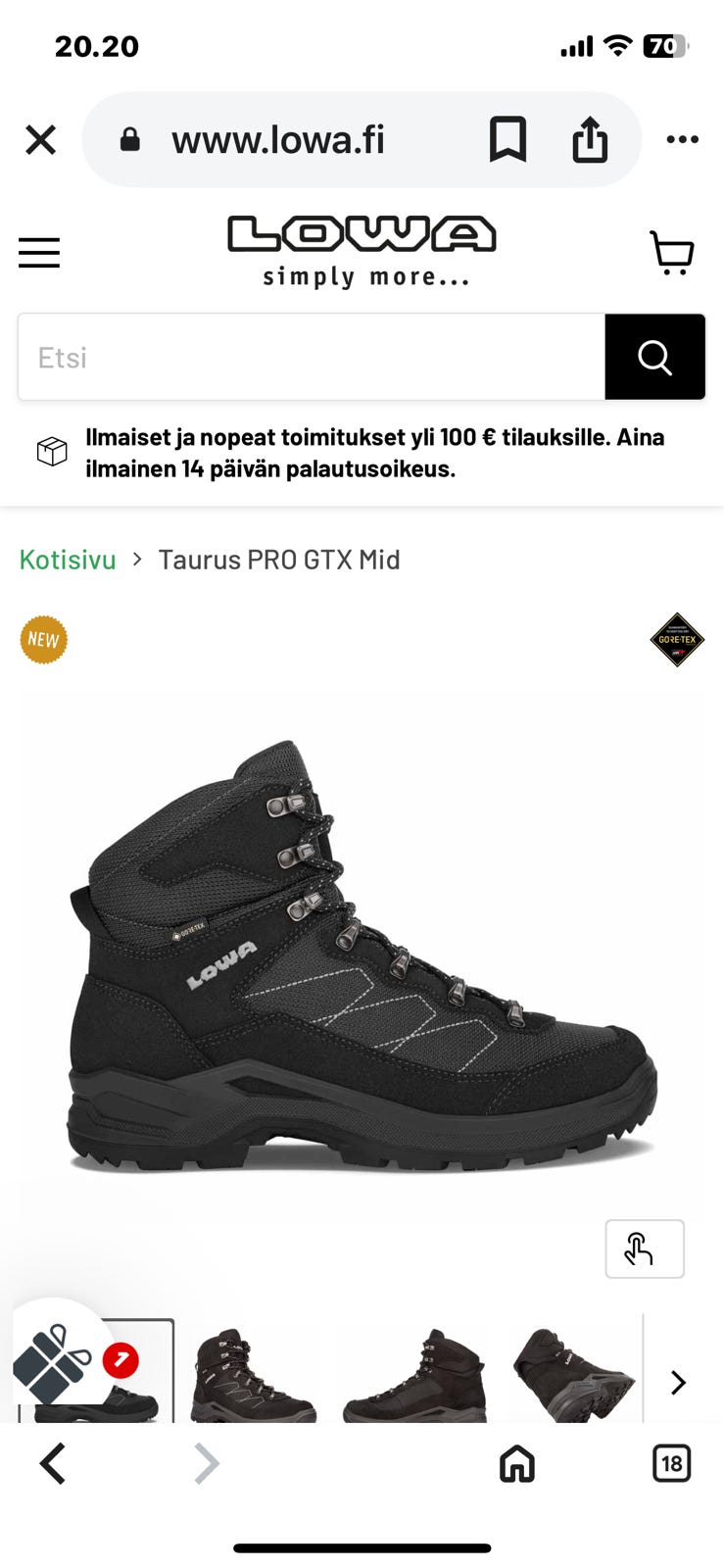Click the Etsi search input field
724x1568 pixels.
(294, 357)
